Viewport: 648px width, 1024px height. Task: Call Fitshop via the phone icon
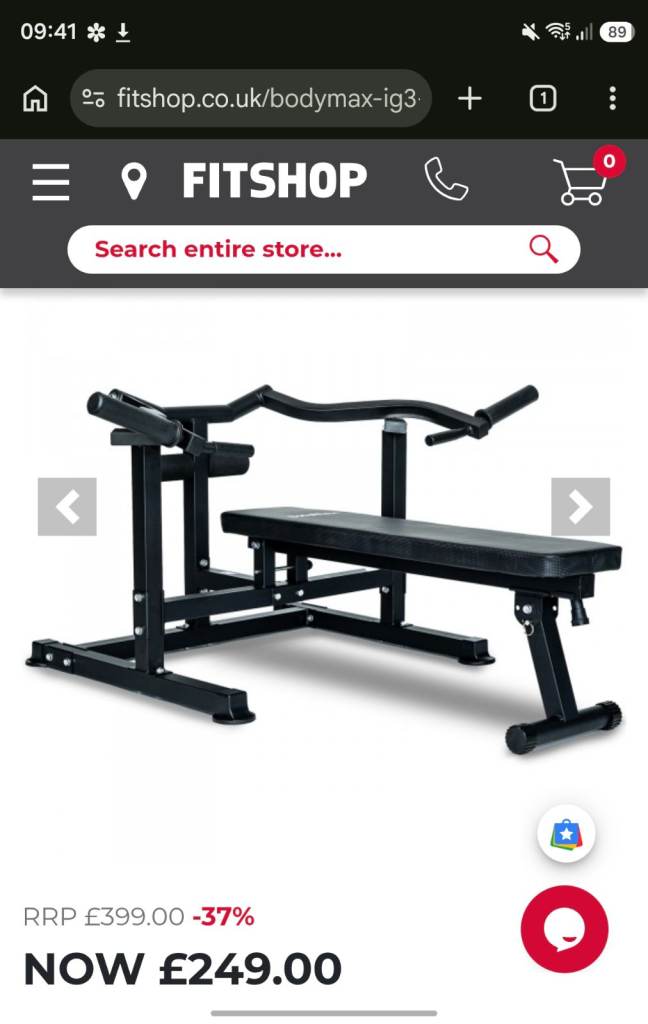pyautogui.click(x=446, y=179)
